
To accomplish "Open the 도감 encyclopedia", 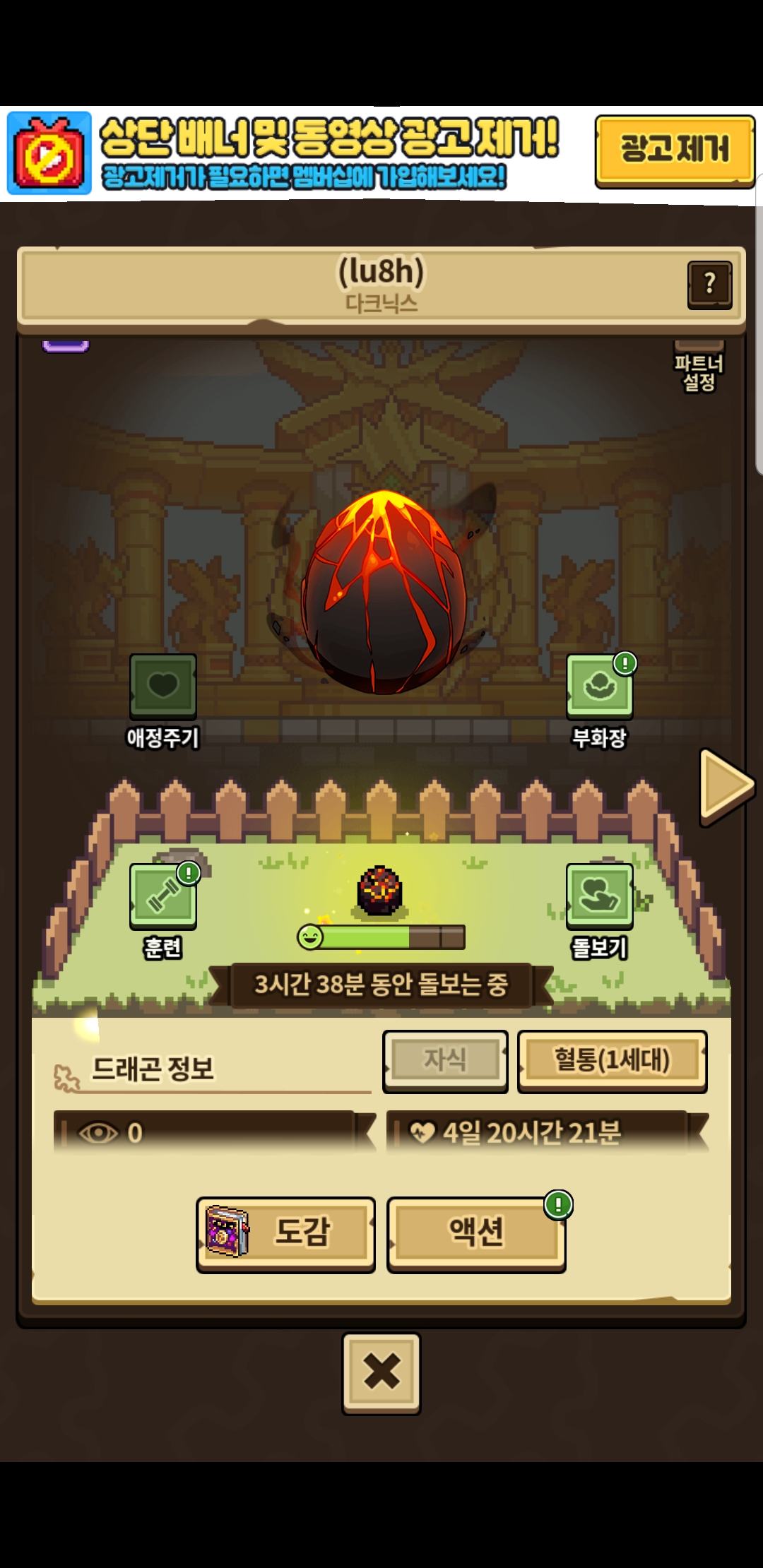I will coord(285,1235).
